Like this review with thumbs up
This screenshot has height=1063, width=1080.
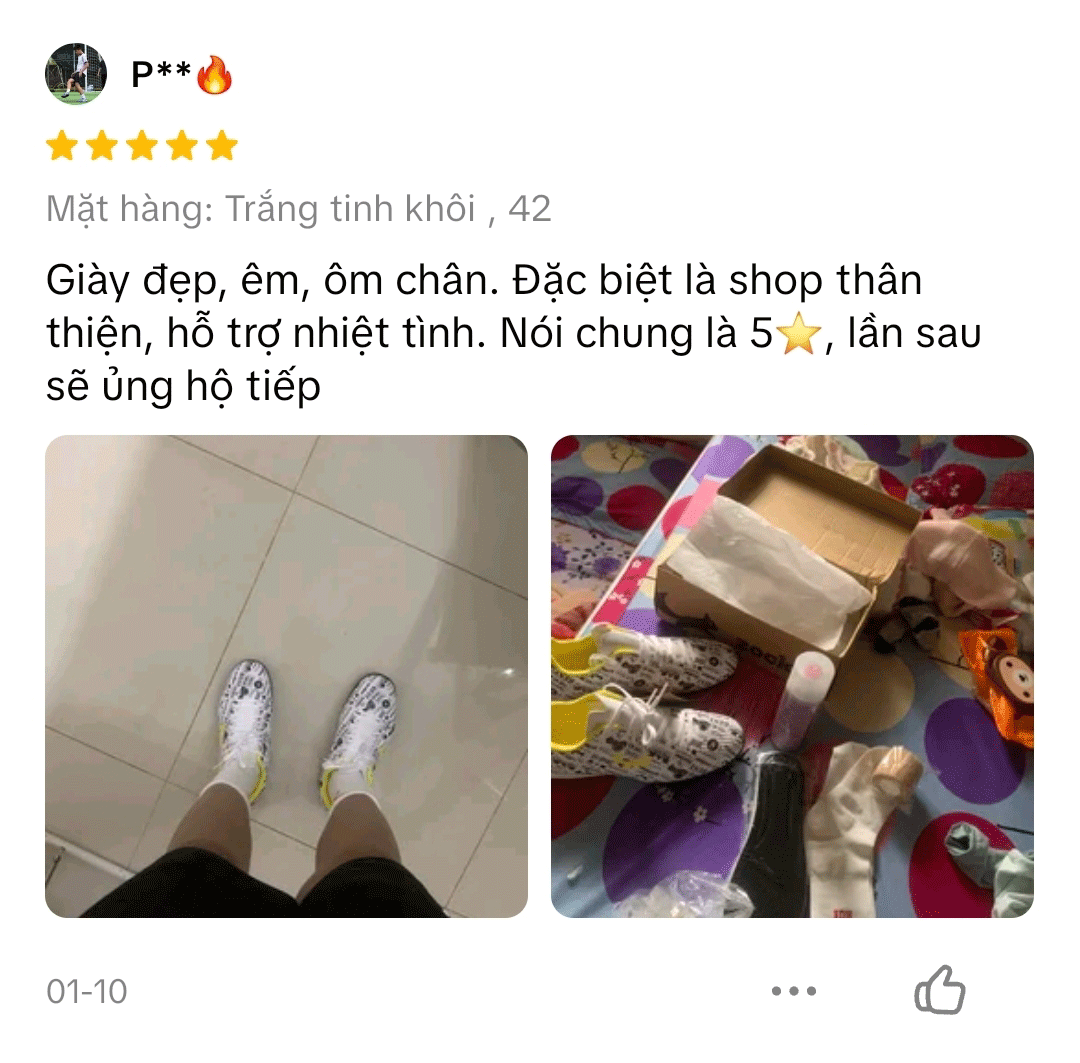940,991
